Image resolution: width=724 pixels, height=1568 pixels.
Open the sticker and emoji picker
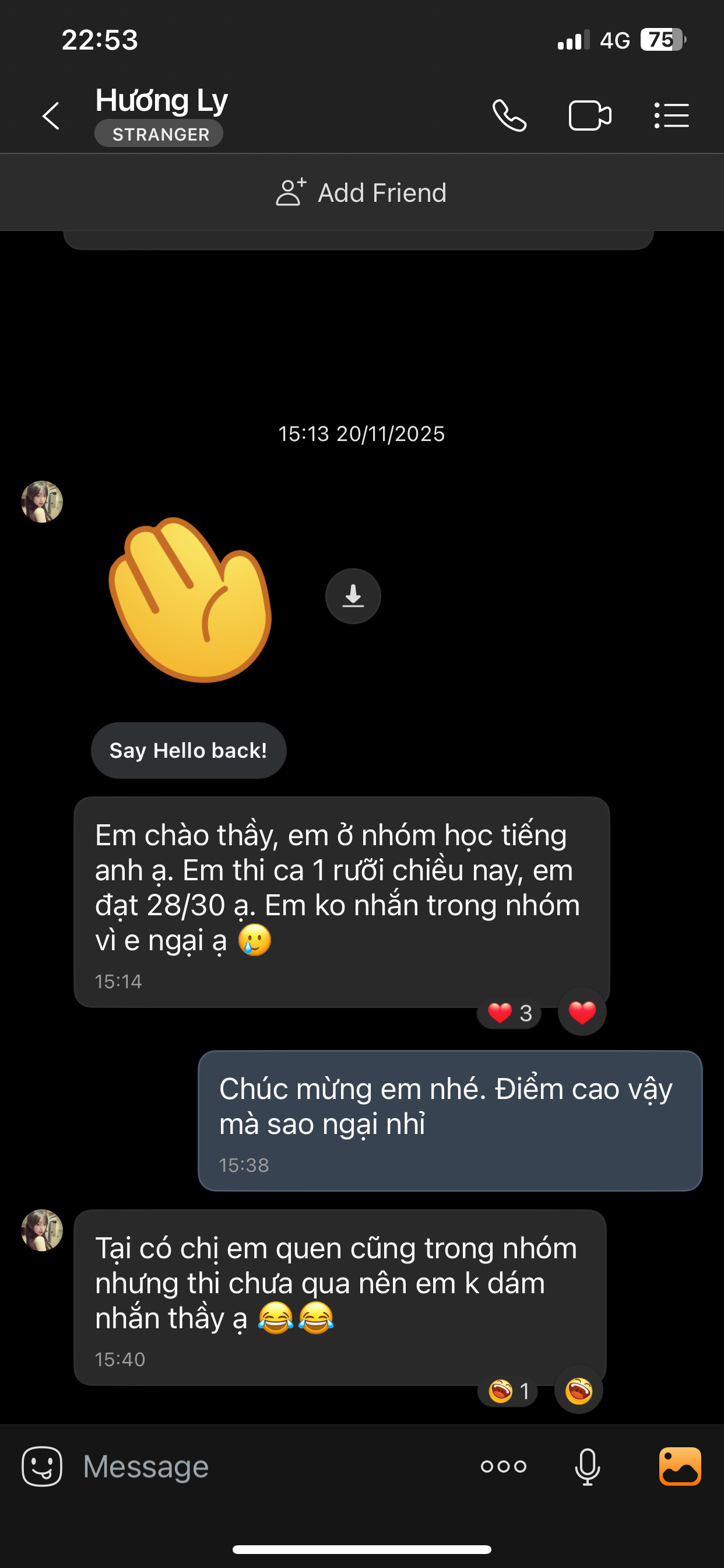[42, 1466]
